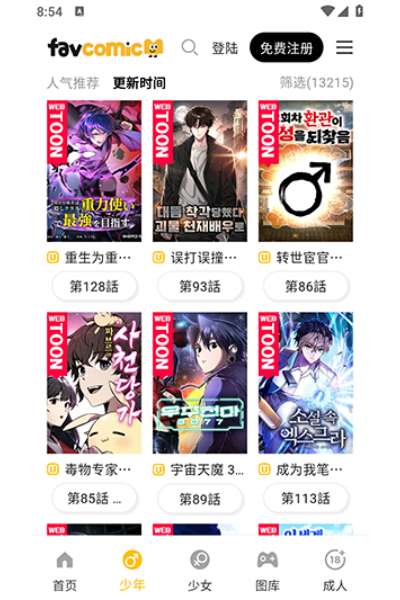The image size is (400, 600).
Task: Open the search magnifier icon
Action: coord(189,48)
